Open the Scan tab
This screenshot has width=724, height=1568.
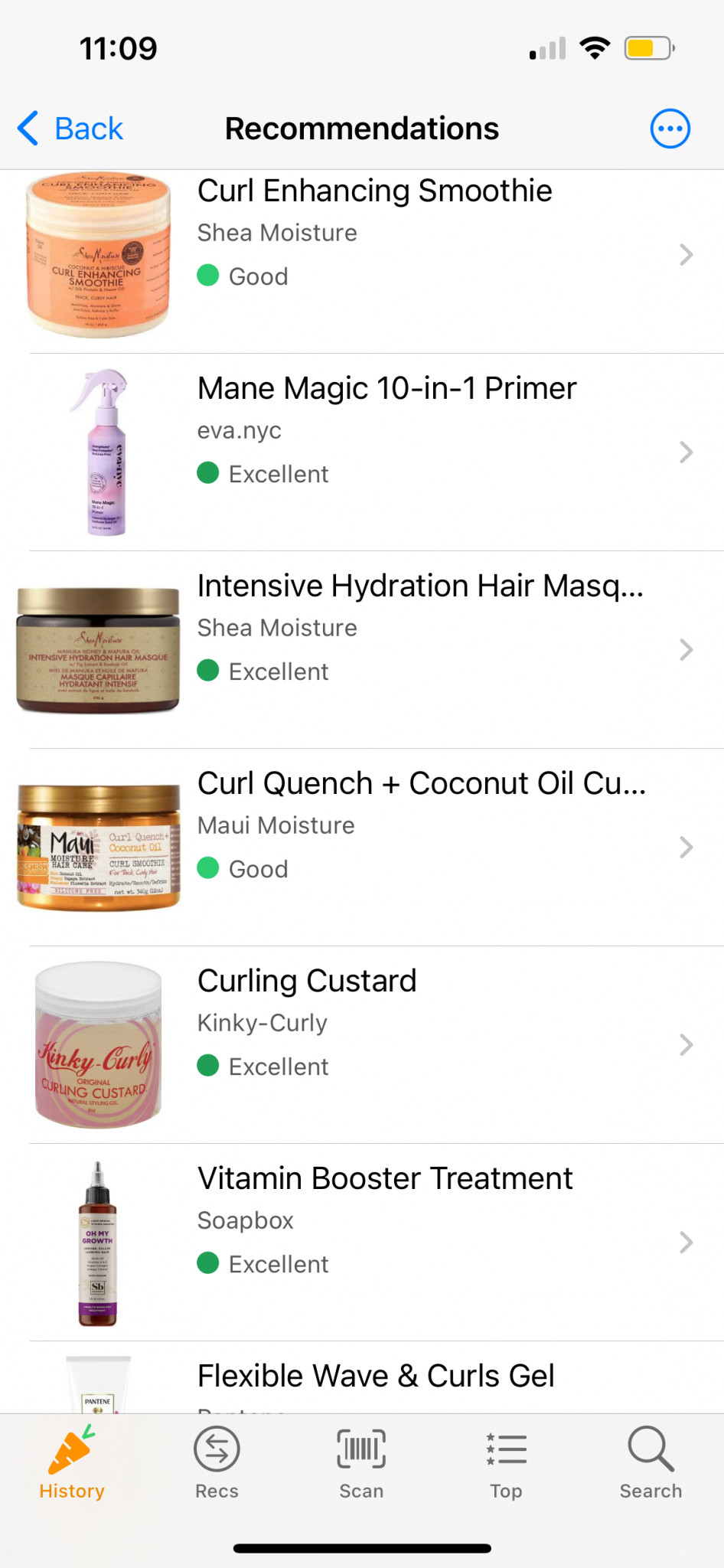tap(361, 1462)
